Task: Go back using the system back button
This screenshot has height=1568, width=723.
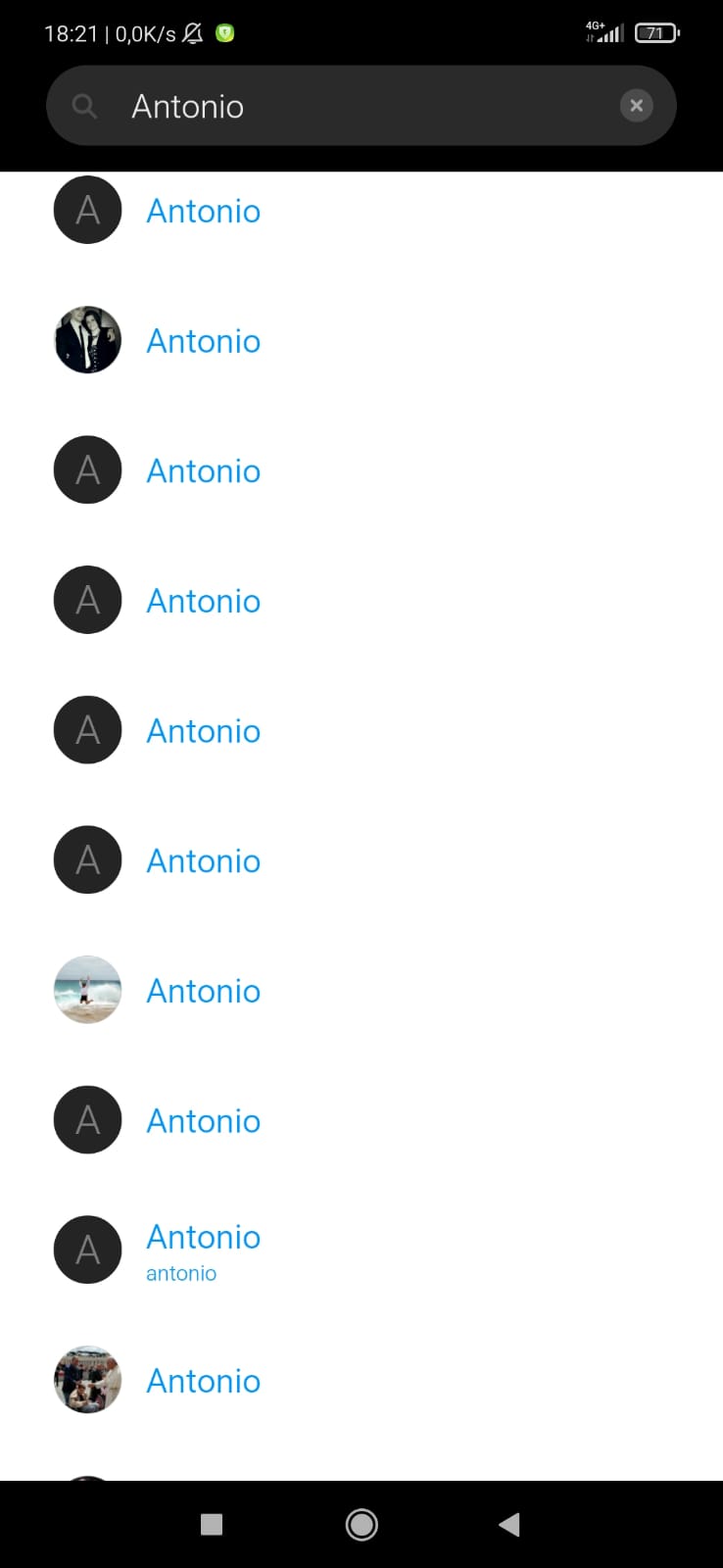Action: (508, 1524)
